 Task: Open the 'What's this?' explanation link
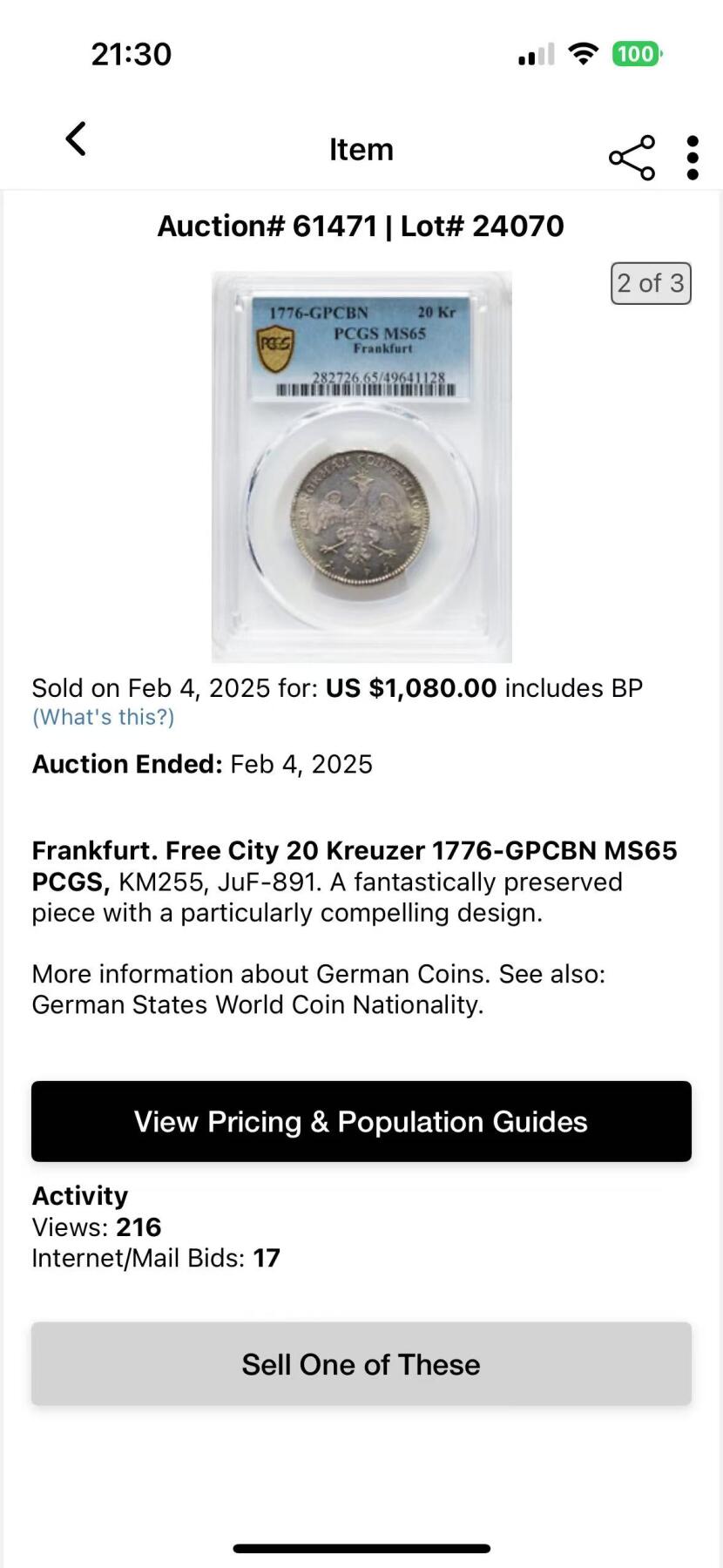102,717
